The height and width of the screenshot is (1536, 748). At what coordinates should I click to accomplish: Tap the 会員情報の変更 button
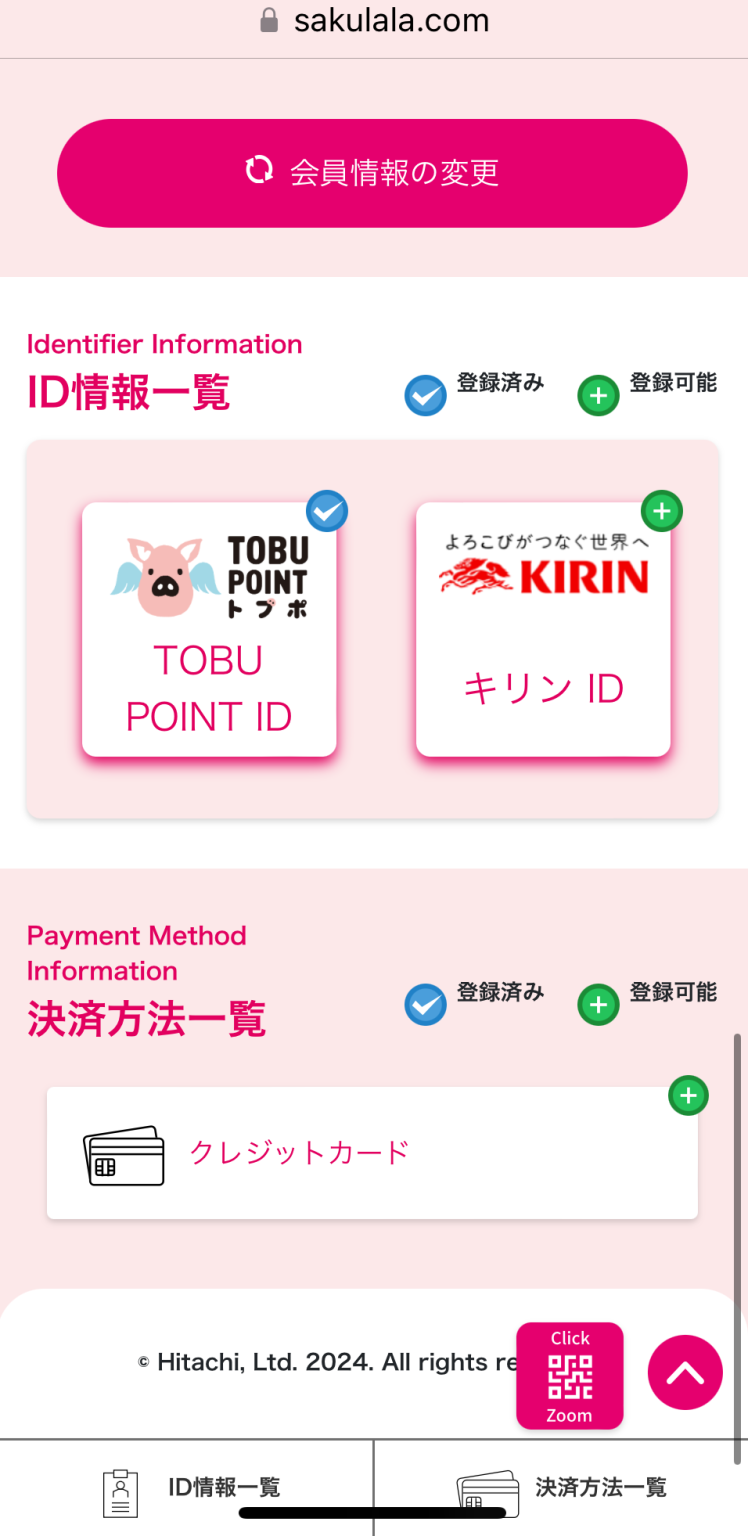pos(372,173)
